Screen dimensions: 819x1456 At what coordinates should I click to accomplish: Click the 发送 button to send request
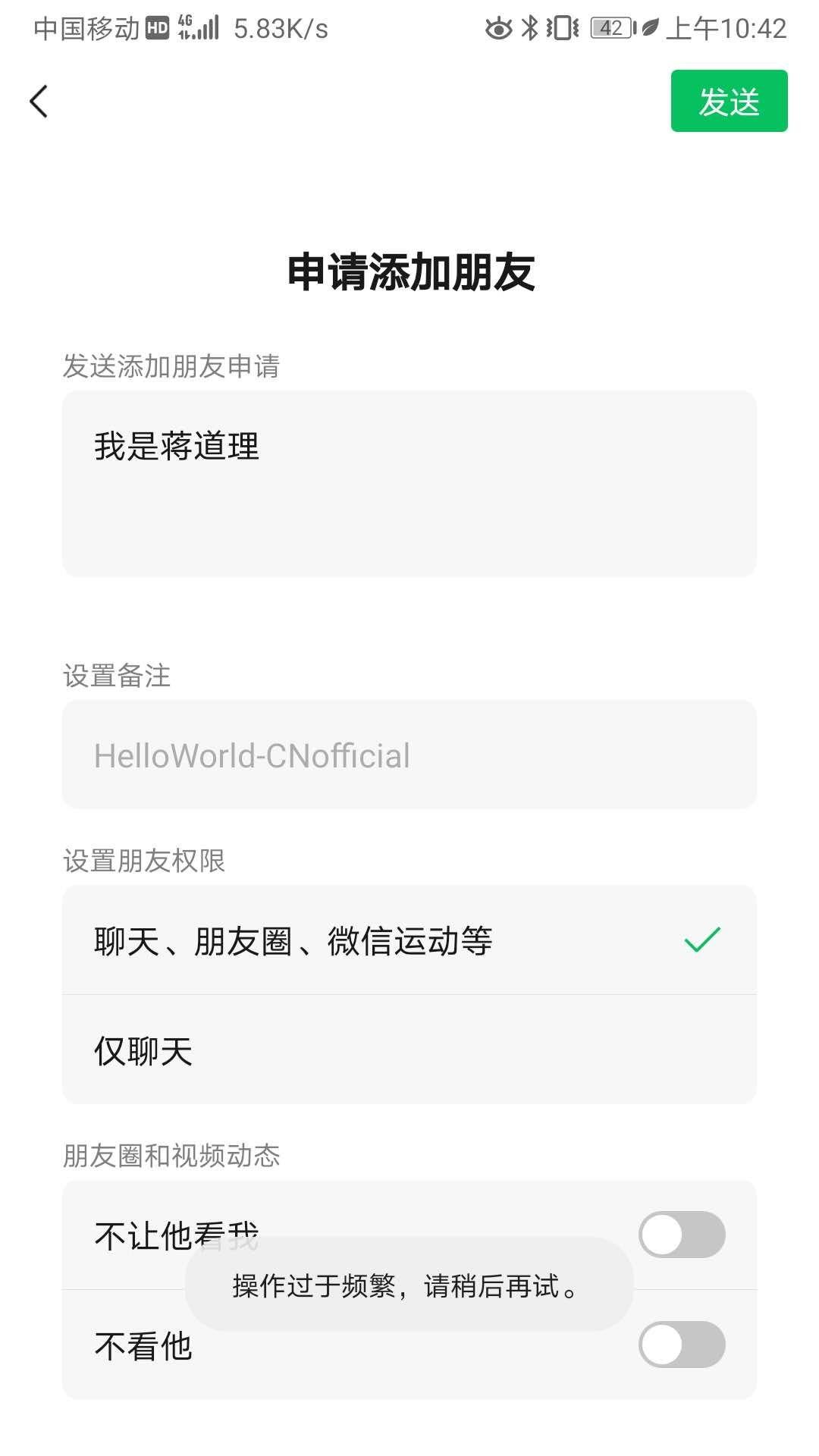point(728,101)
